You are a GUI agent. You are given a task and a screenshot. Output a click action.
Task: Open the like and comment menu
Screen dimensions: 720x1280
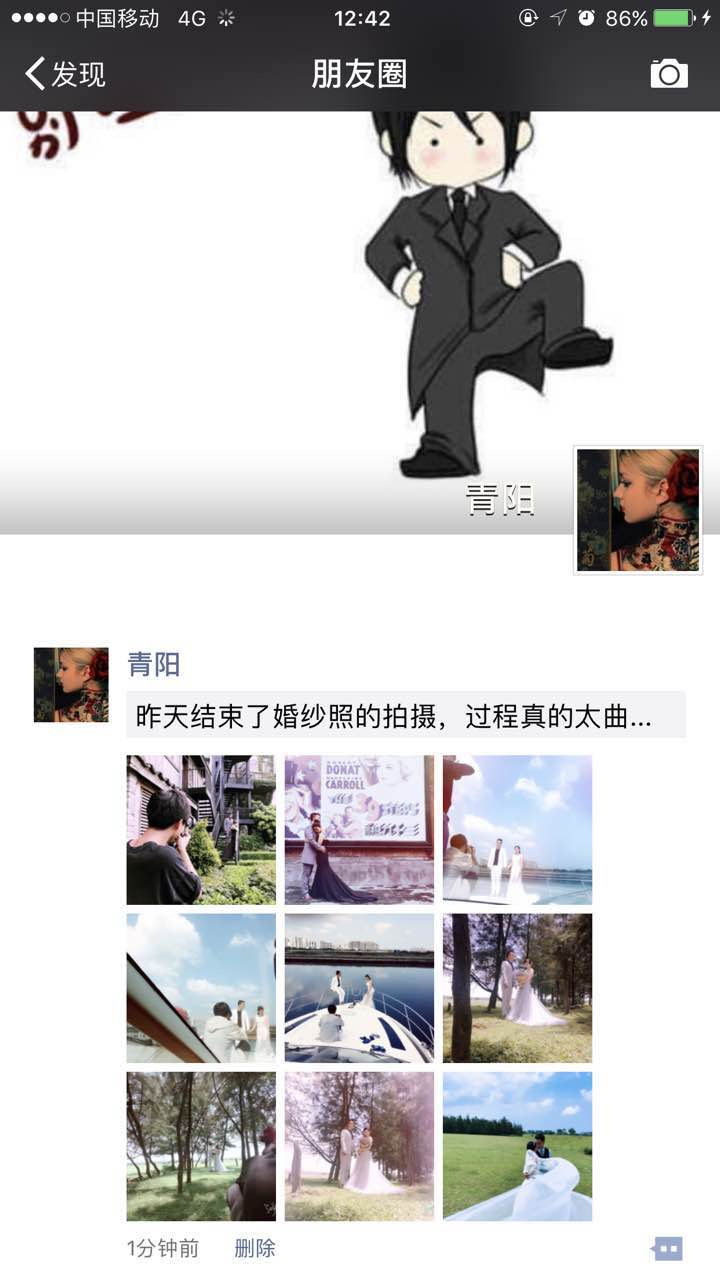point(667,1248)
